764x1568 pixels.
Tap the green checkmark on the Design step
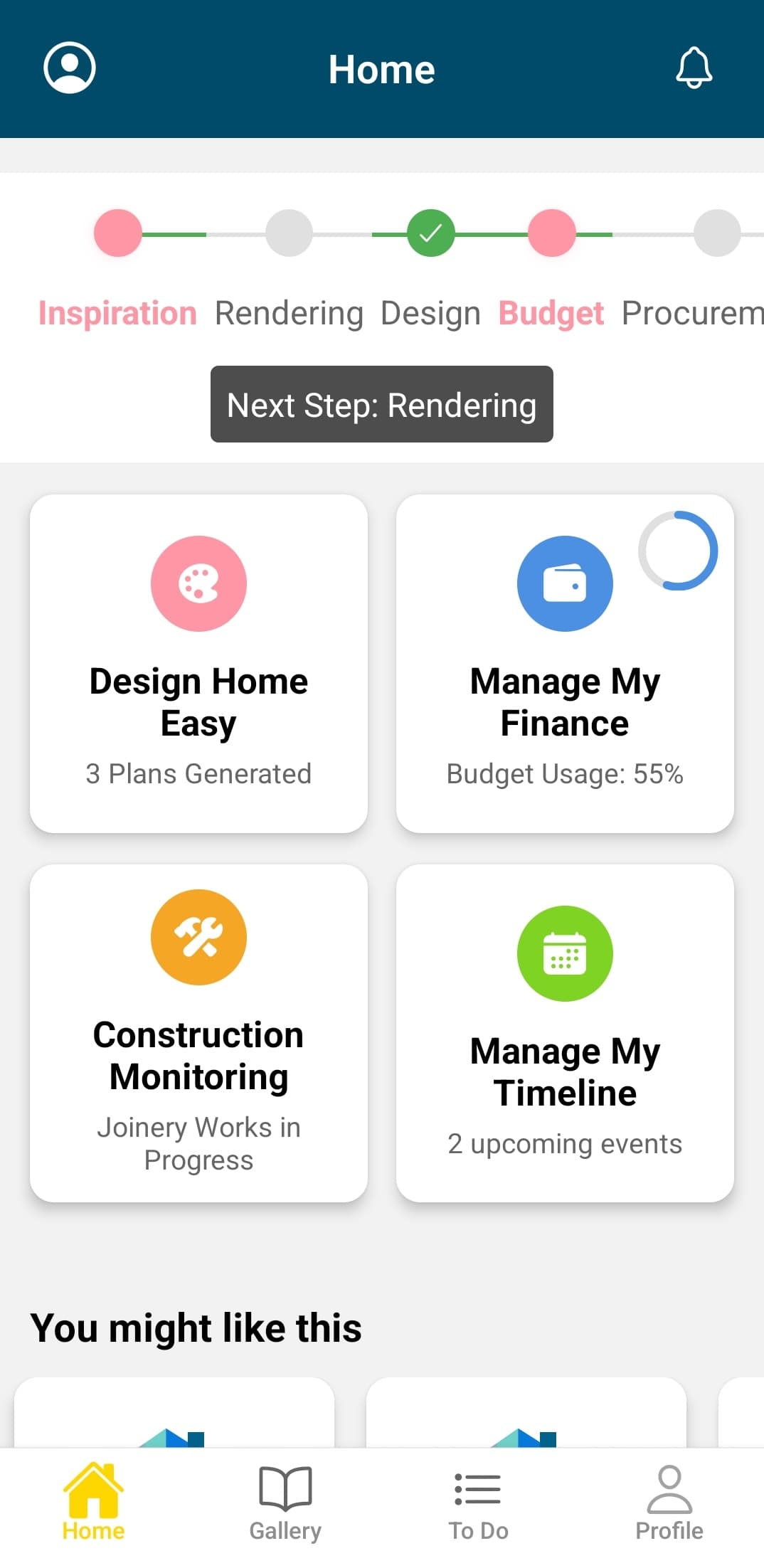430,235
